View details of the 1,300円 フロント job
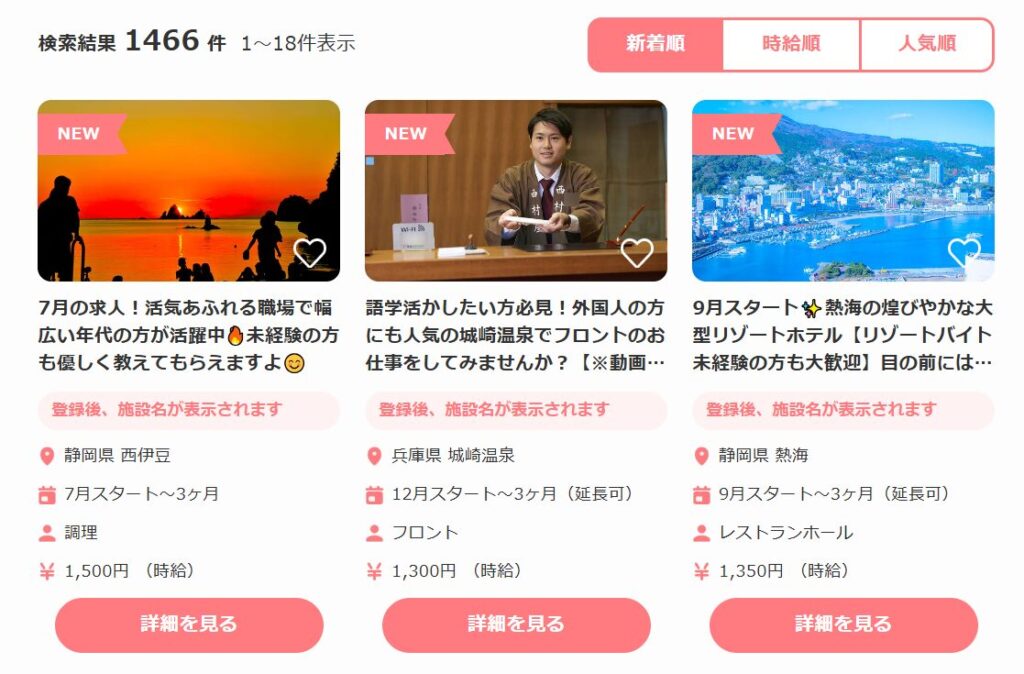Viewport: 1024px width, 674px height. 516,625
